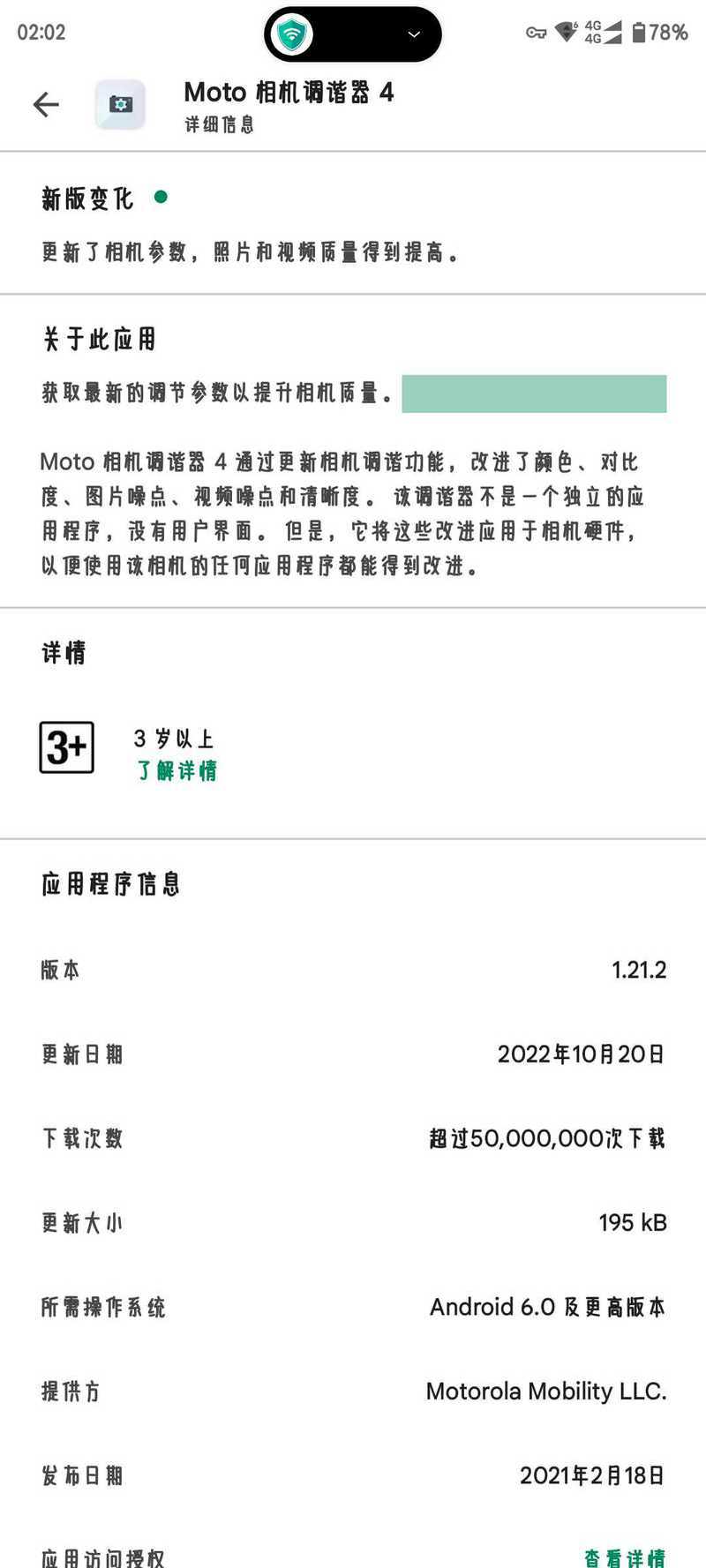Expand the VPN pill at screen top
Screen dimensions: 706x1568
coord(353,34)
